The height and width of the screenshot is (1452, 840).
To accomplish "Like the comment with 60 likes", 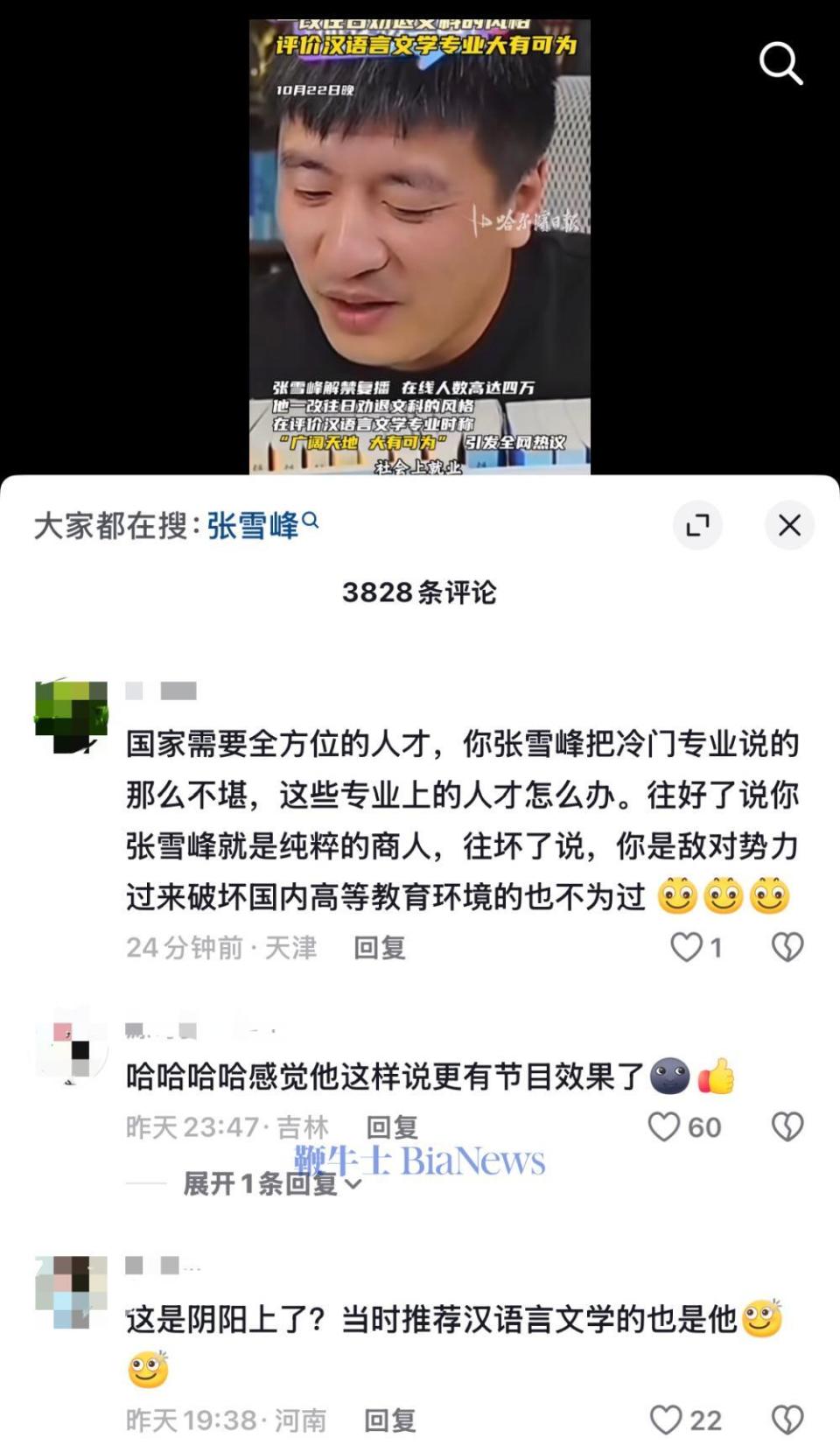I will click(668, 1127).
